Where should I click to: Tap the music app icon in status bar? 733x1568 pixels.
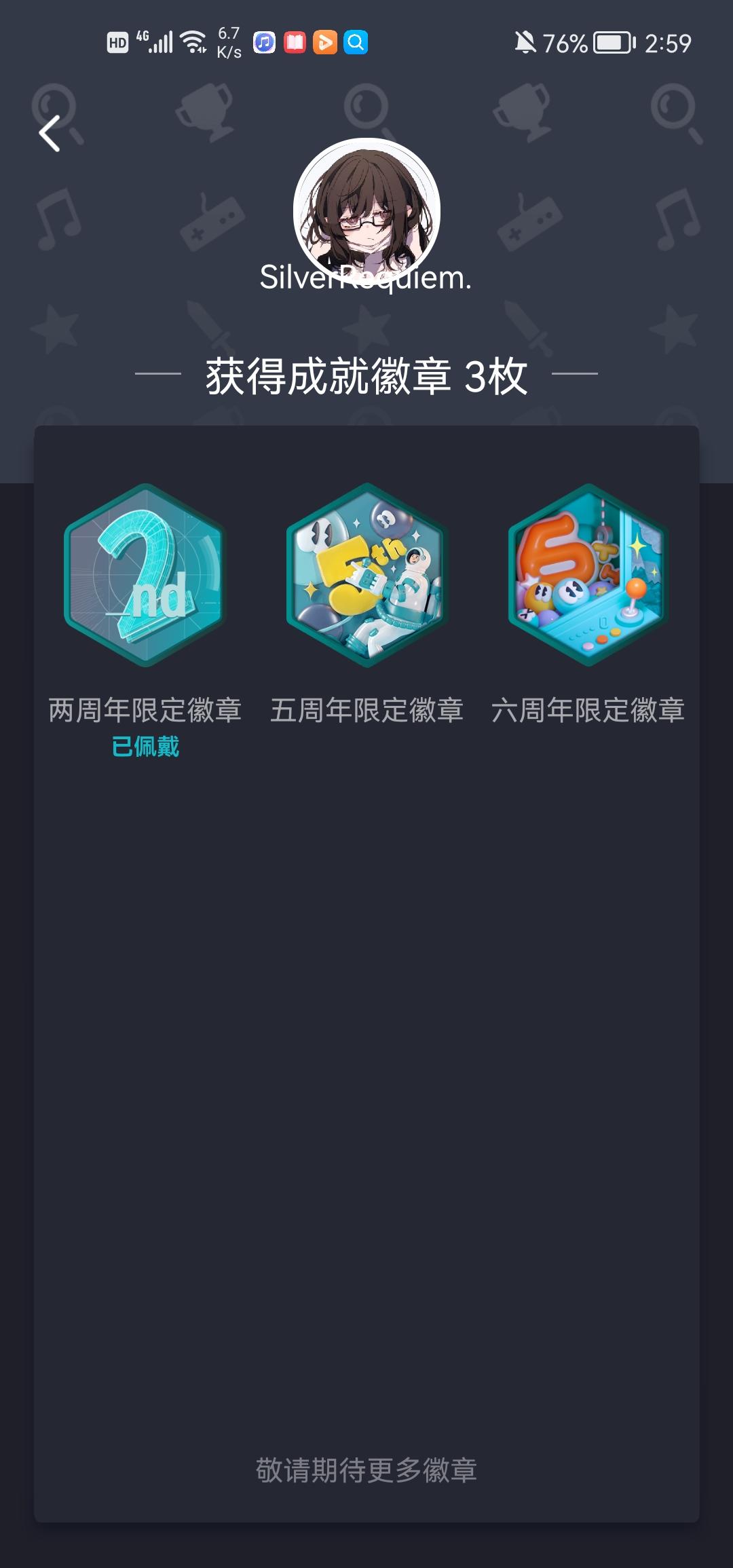tap(264, 43)
